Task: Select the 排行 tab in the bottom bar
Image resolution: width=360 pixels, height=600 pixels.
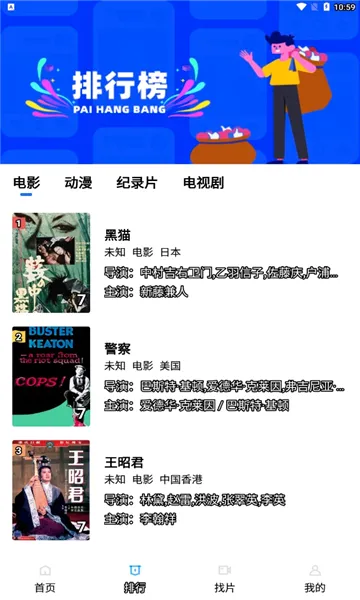Action: (x=135, y=579)
